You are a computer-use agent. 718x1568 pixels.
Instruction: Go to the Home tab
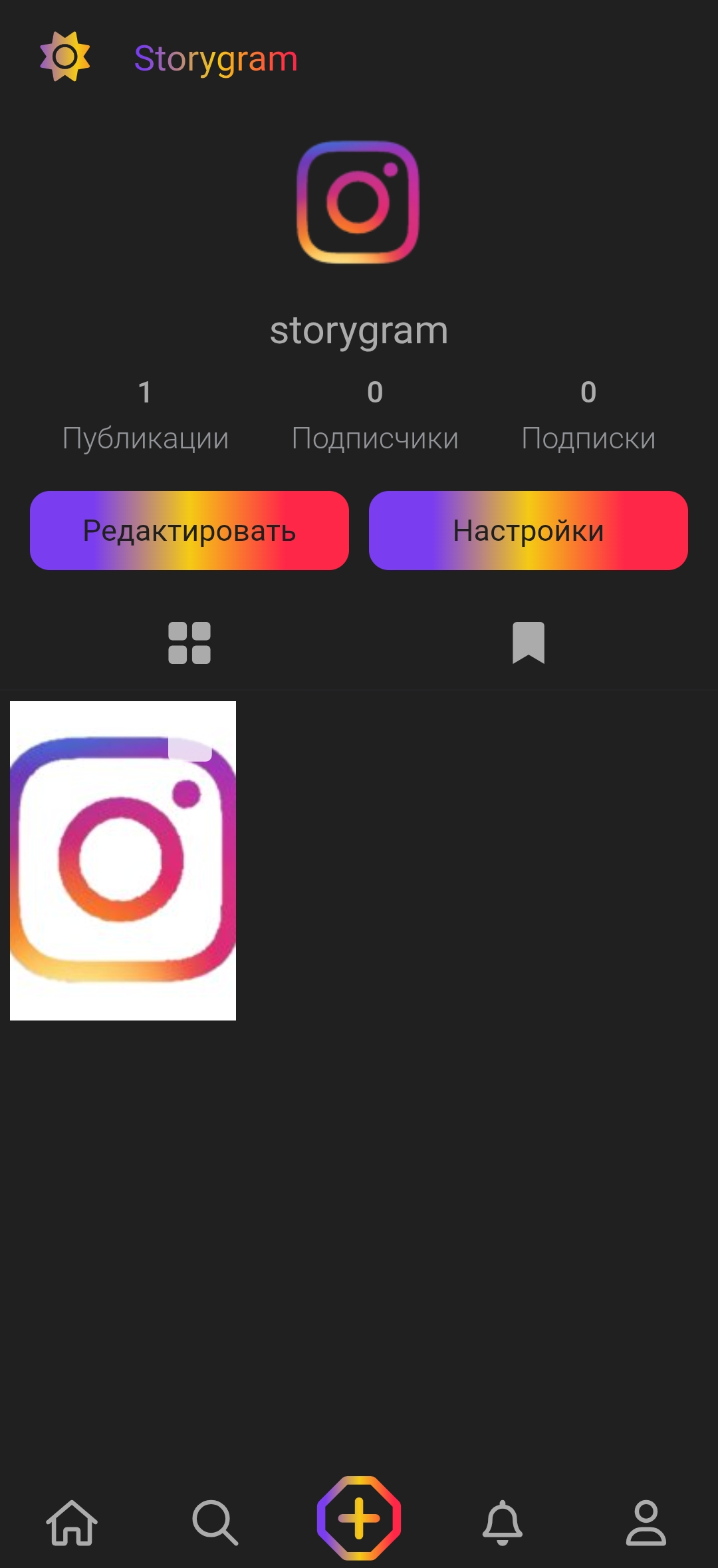[72, 1522]
